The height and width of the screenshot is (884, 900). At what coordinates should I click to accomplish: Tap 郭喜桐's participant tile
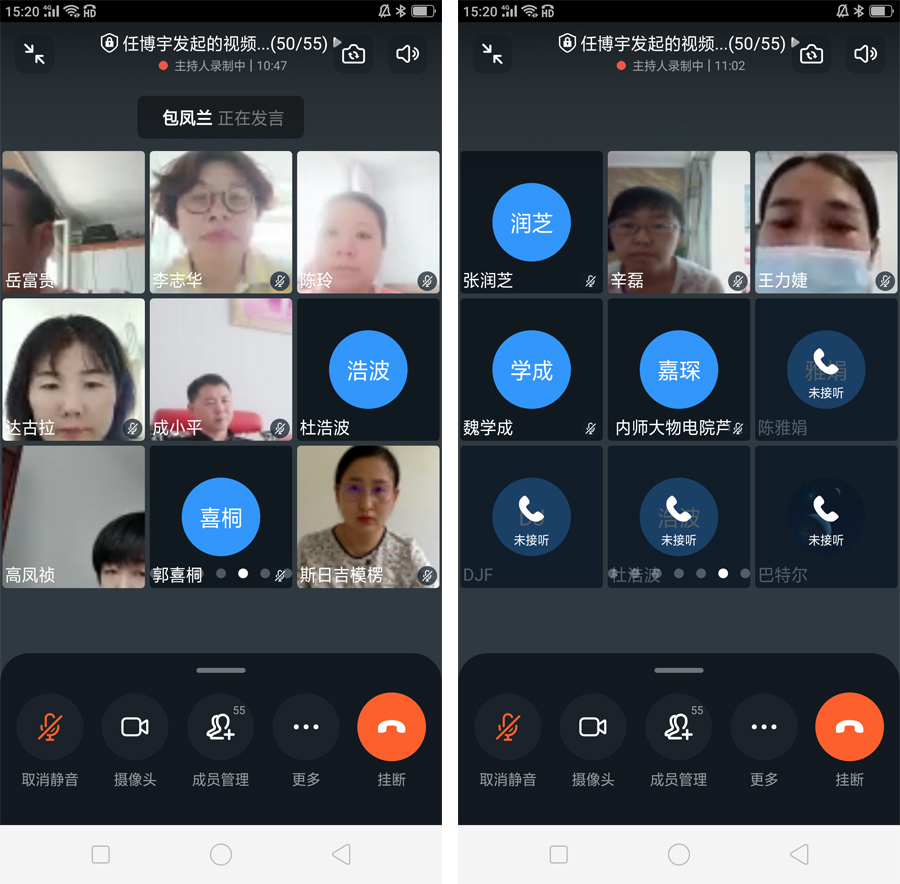[220, 516]
